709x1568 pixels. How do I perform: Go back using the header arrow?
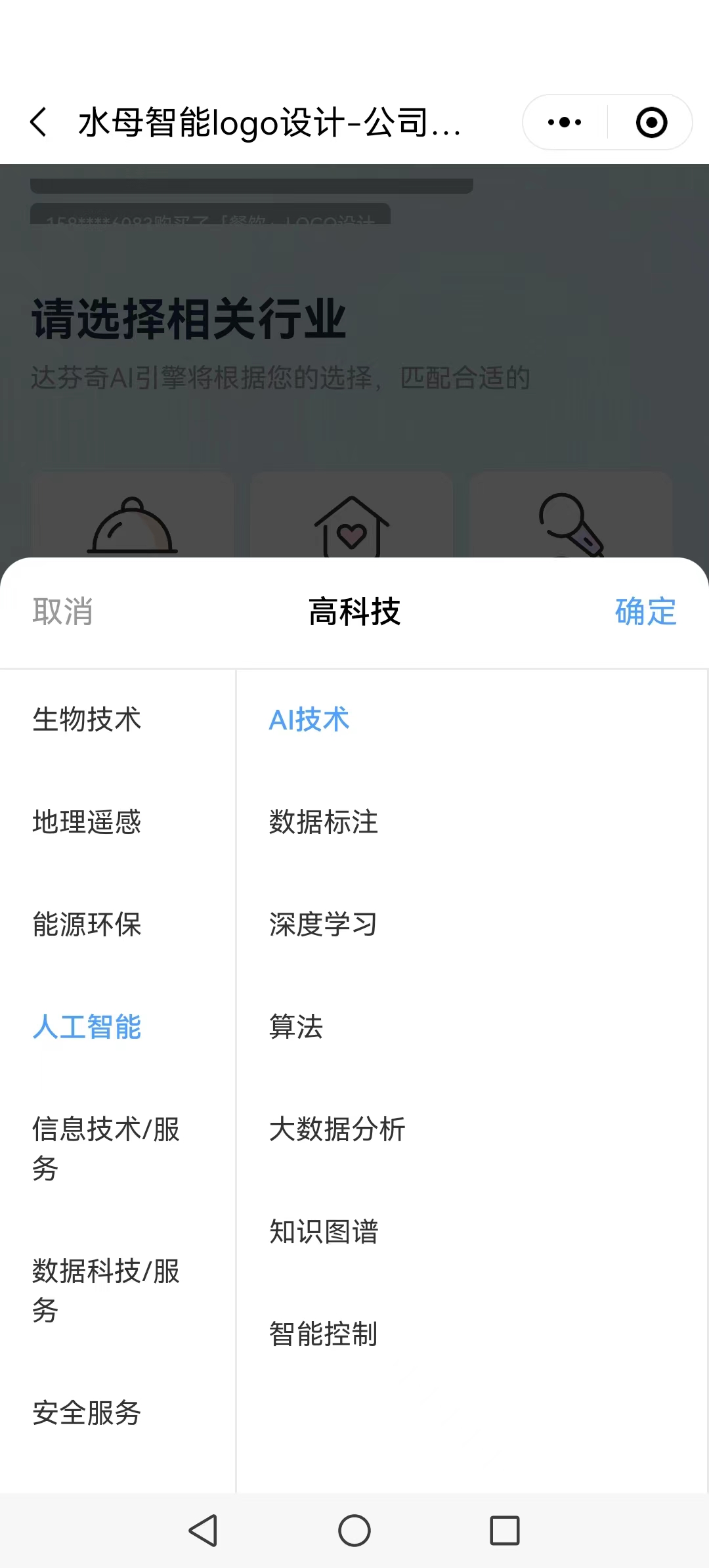click(39, 122)
